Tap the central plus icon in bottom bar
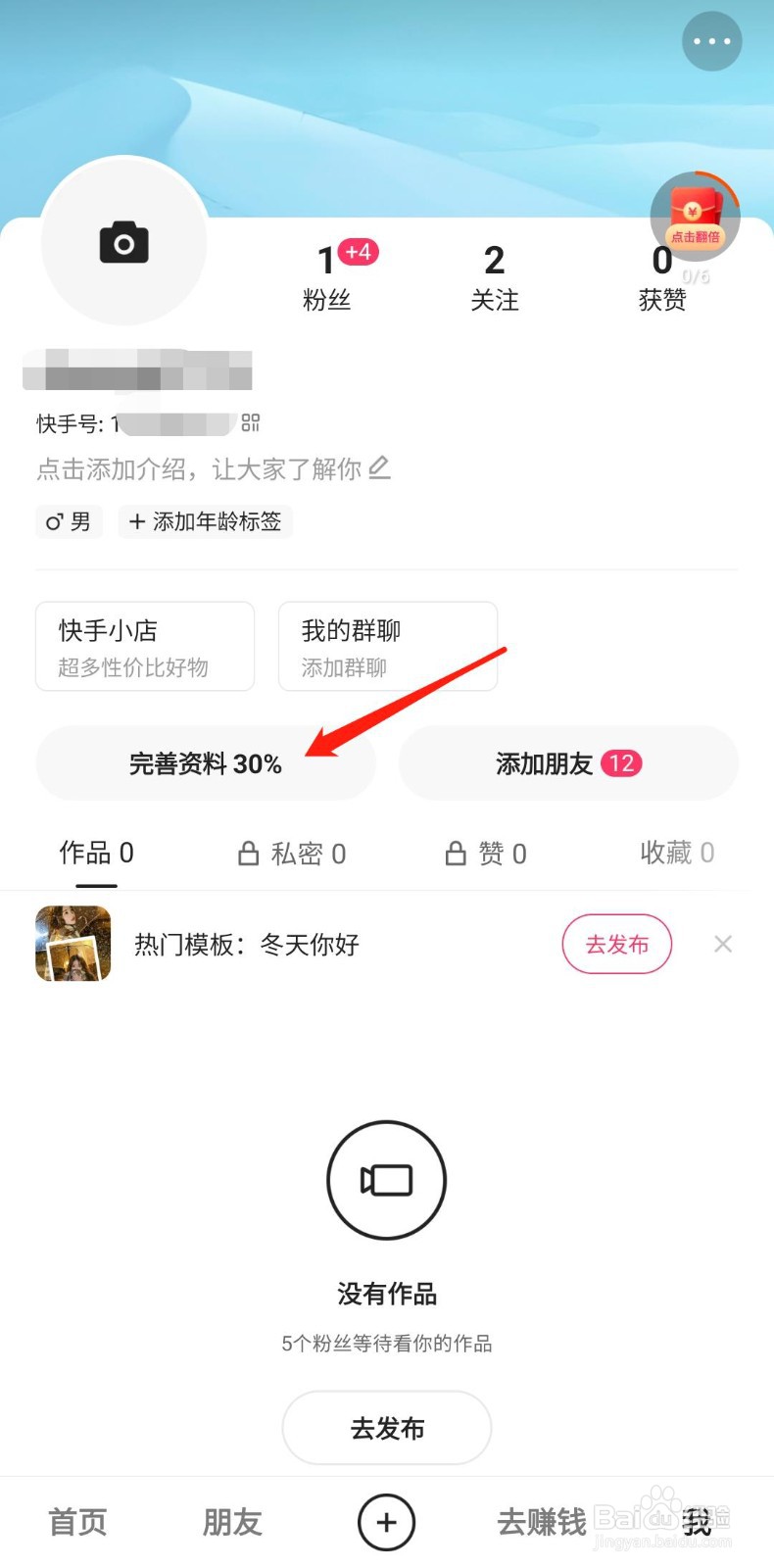Viewport: 774px width, 1568px height. [x=386, y=1522]
